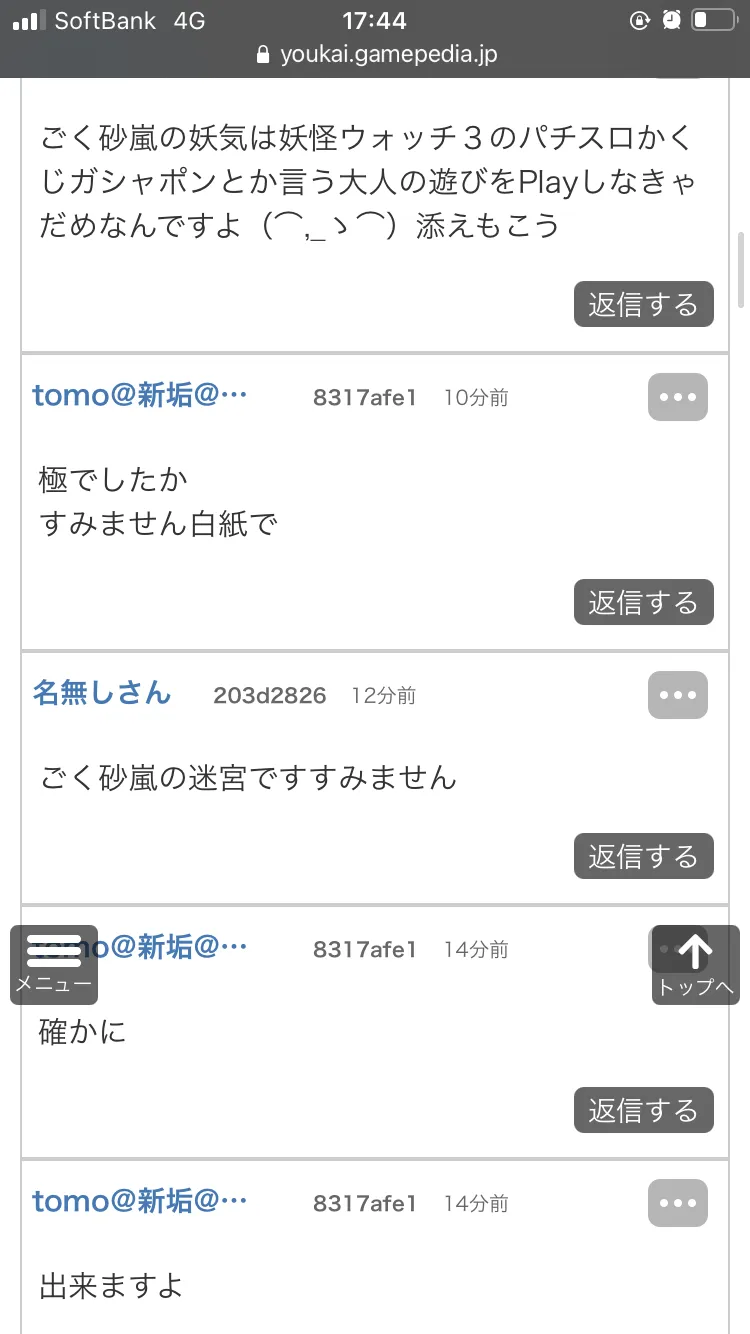Viewport: 750px width, 1334px height.
Task: Open tomo@新垣 profile on 出来ますよ comment
Action: point(139,1202)
